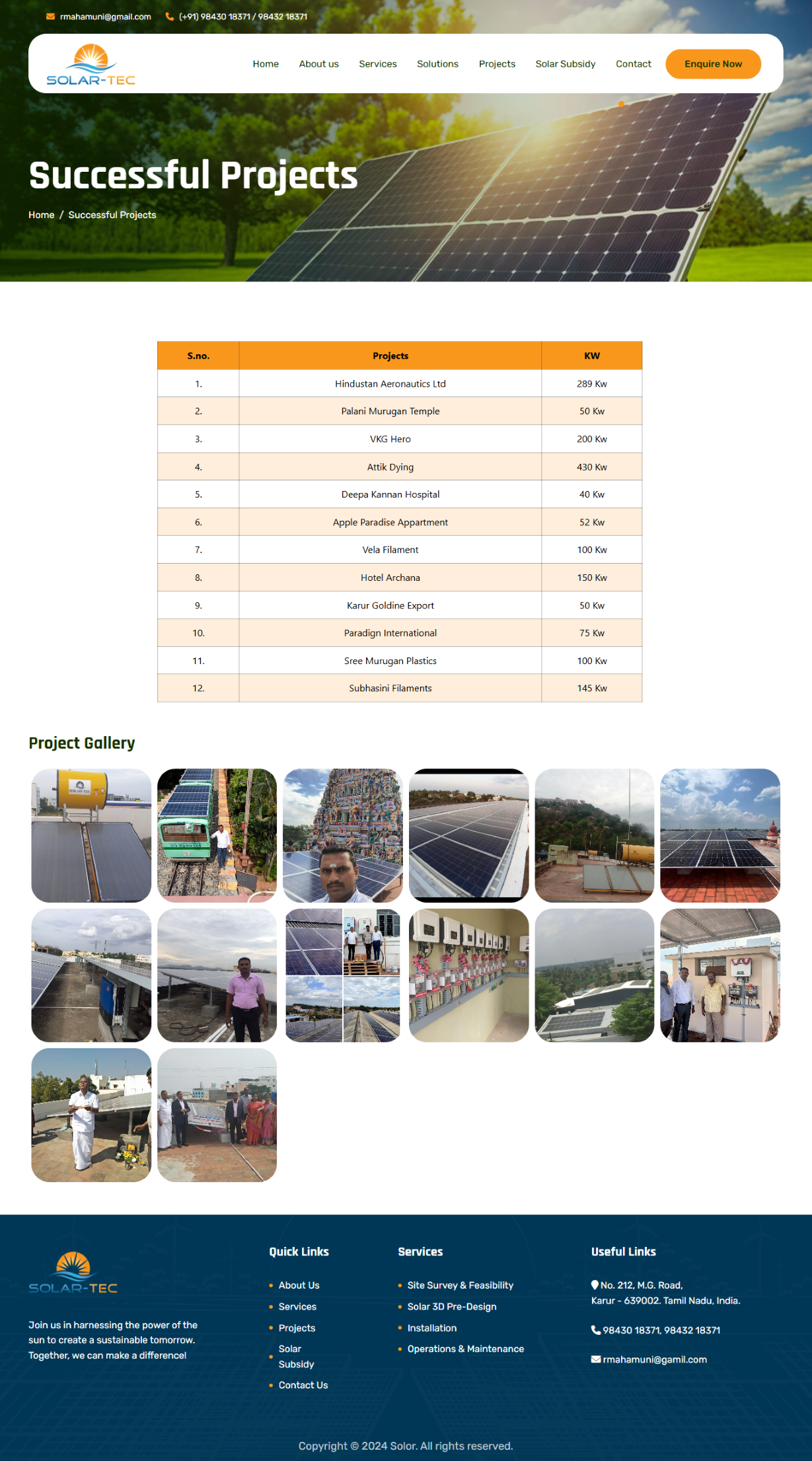Open Projects in footer Quick Links
812x1461 pixels.
tap(297, 1328)
